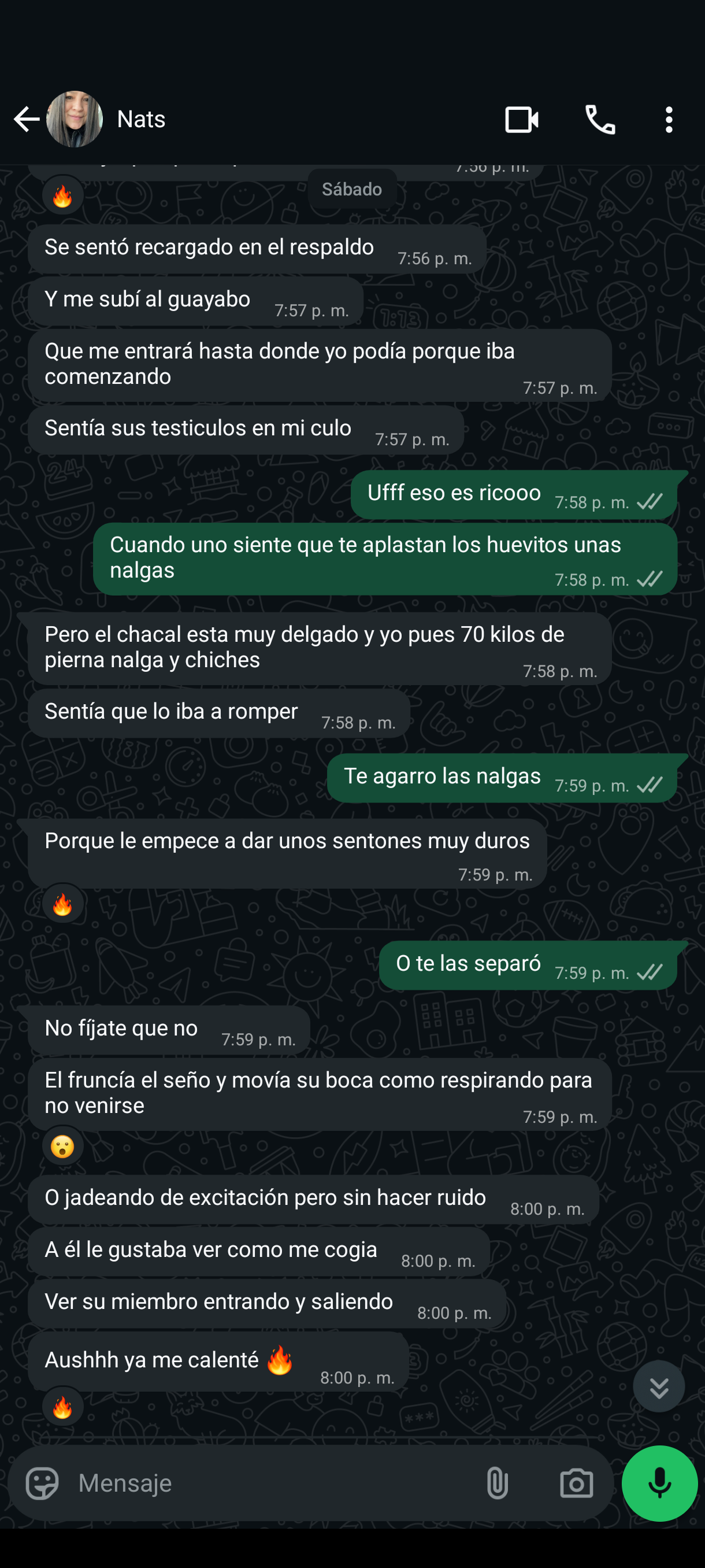Open the attachment paperclip
The width and height of the screenshot is (705, 1568).
click(x=497, y=1484)
